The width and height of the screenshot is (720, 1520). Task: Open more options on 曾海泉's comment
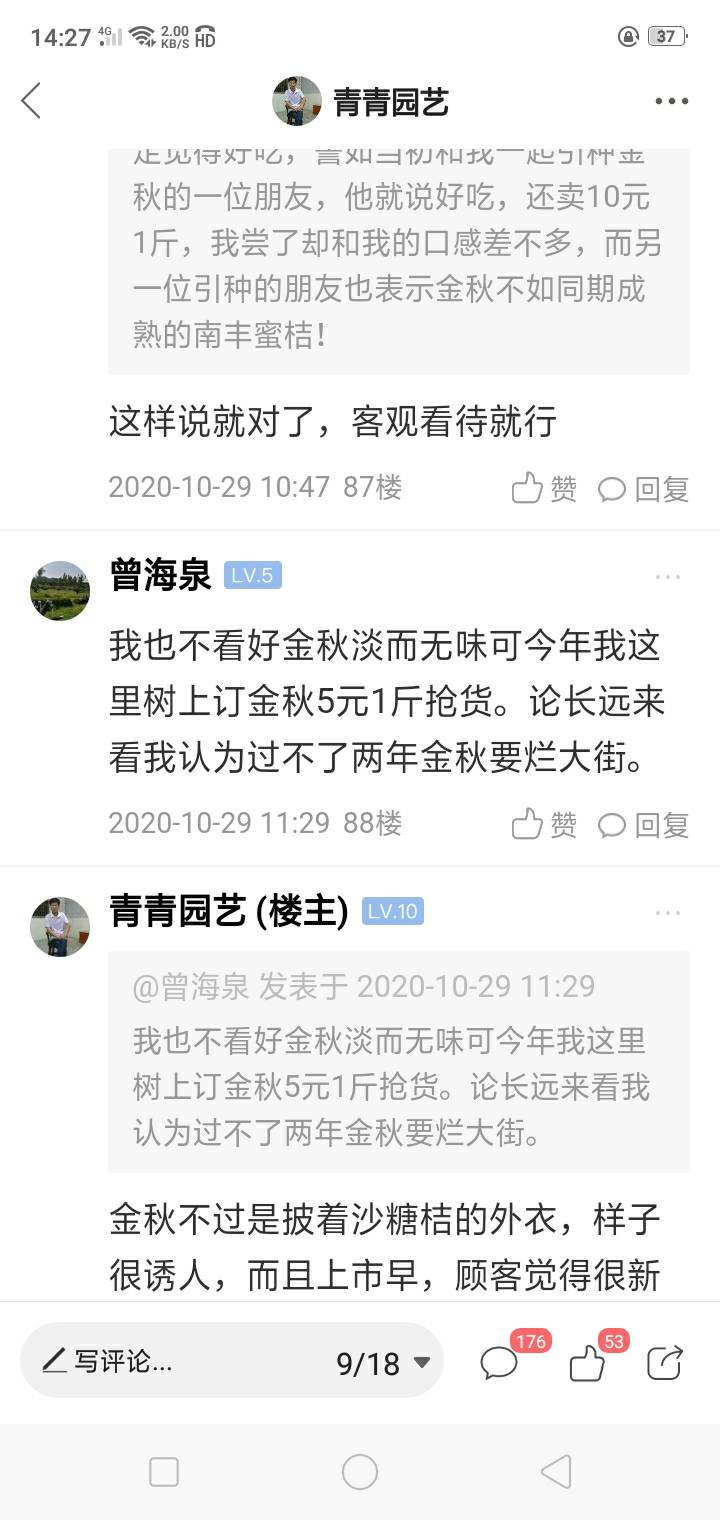[x=668, y=577]
